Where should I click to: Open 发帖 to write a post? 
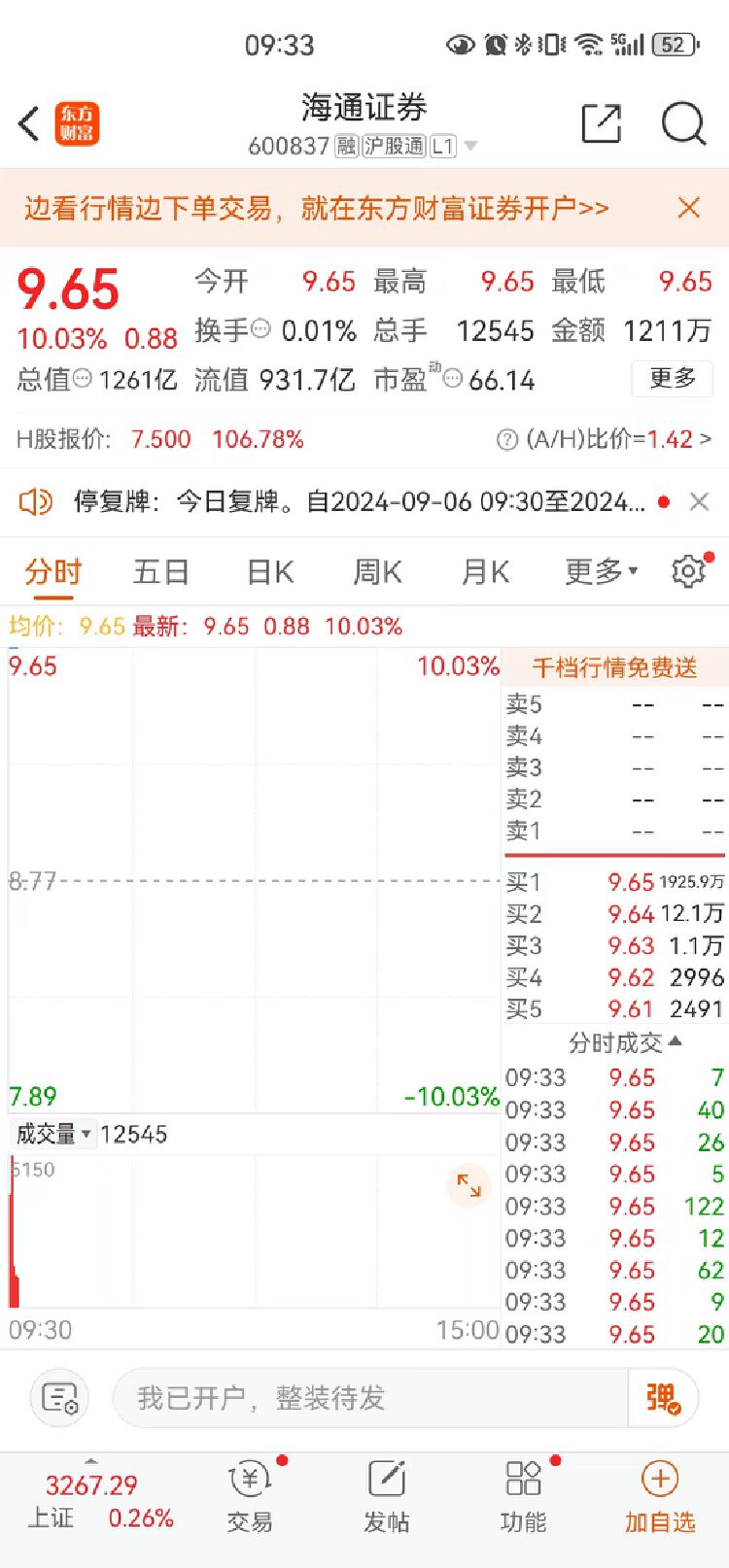pos(387,1497)
